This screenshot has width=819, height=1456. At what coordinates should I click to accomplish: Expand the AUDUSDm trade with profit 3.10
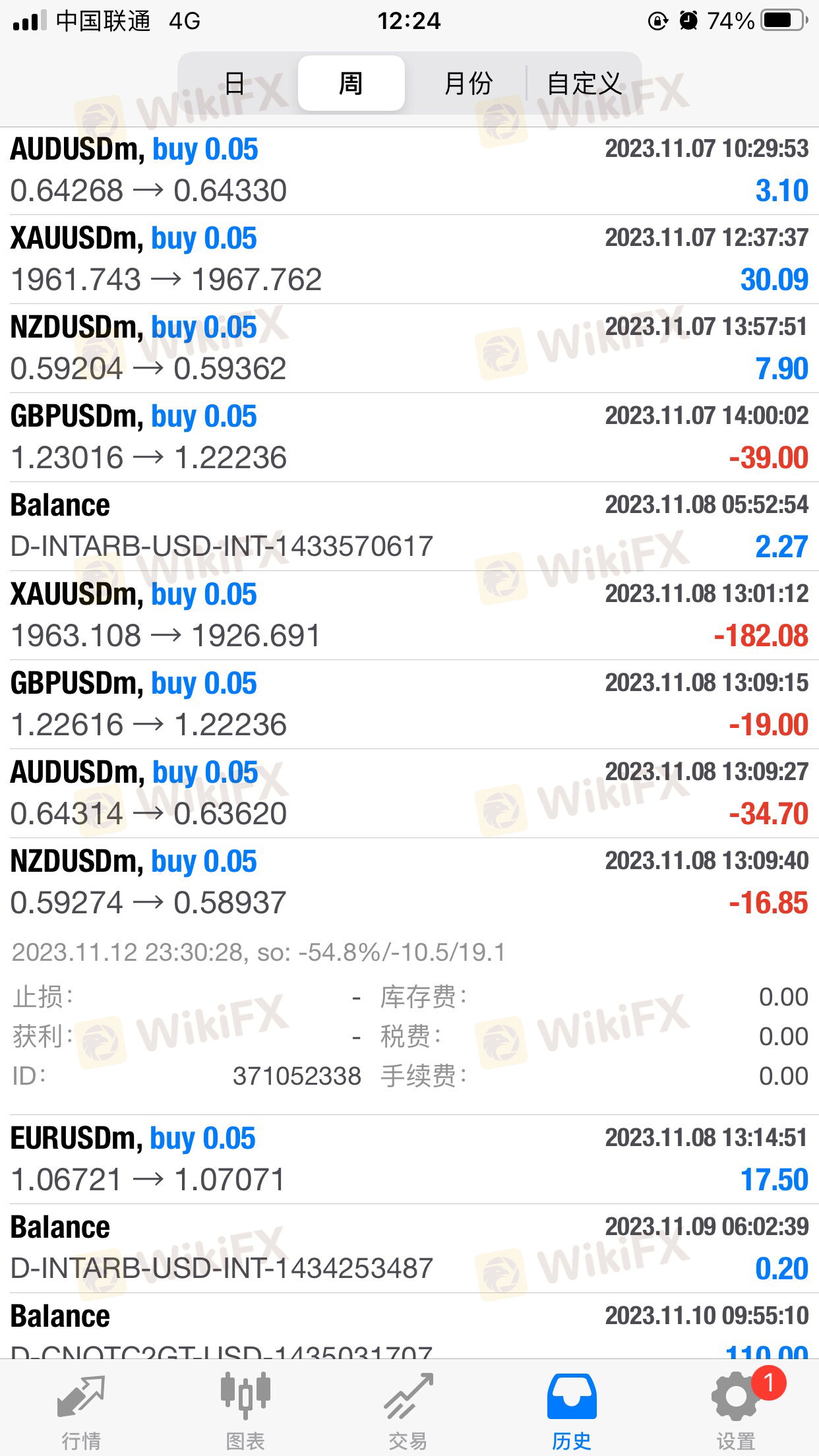(x=409, y=170)
